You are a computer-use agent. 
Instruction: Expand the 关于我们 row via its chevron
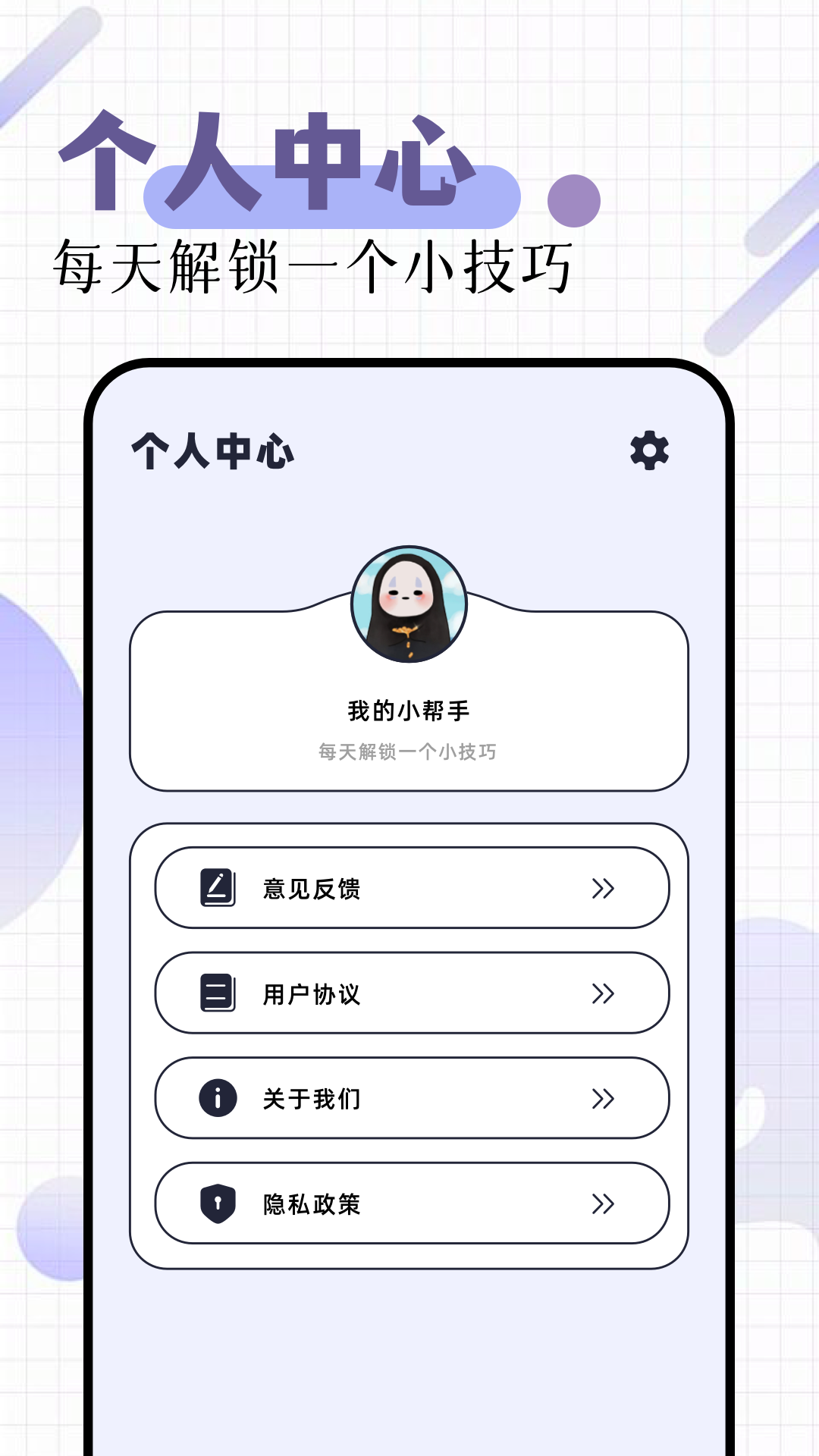603,1098
